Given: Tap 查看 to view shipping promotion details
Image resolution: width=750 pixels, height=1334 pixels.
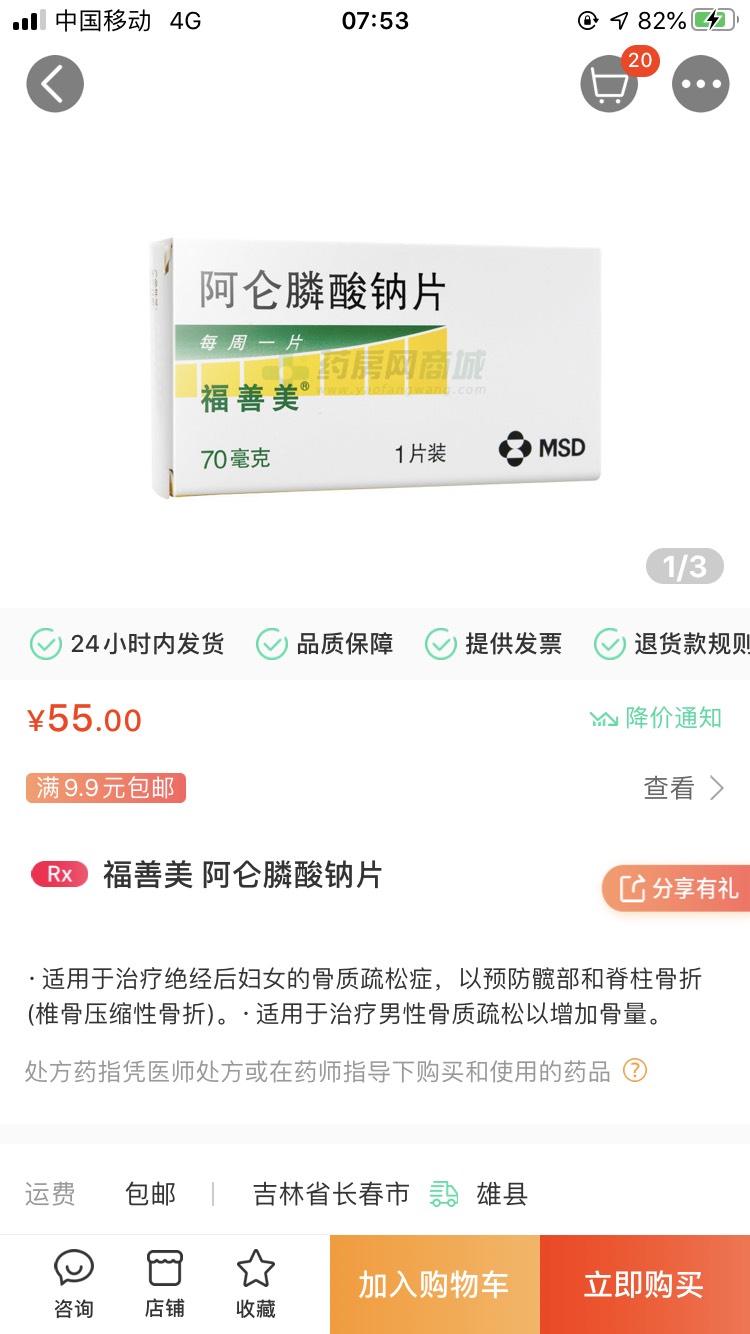Looking at the screenshot, I should click(x=683, y=788).
